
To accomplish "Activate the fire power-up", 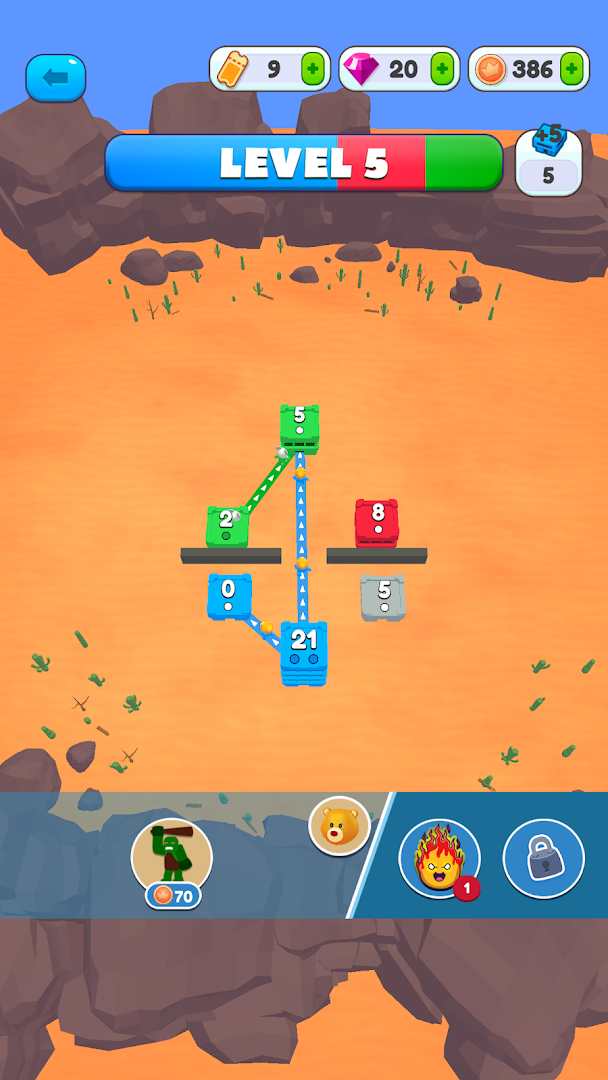I will [439, 858].
